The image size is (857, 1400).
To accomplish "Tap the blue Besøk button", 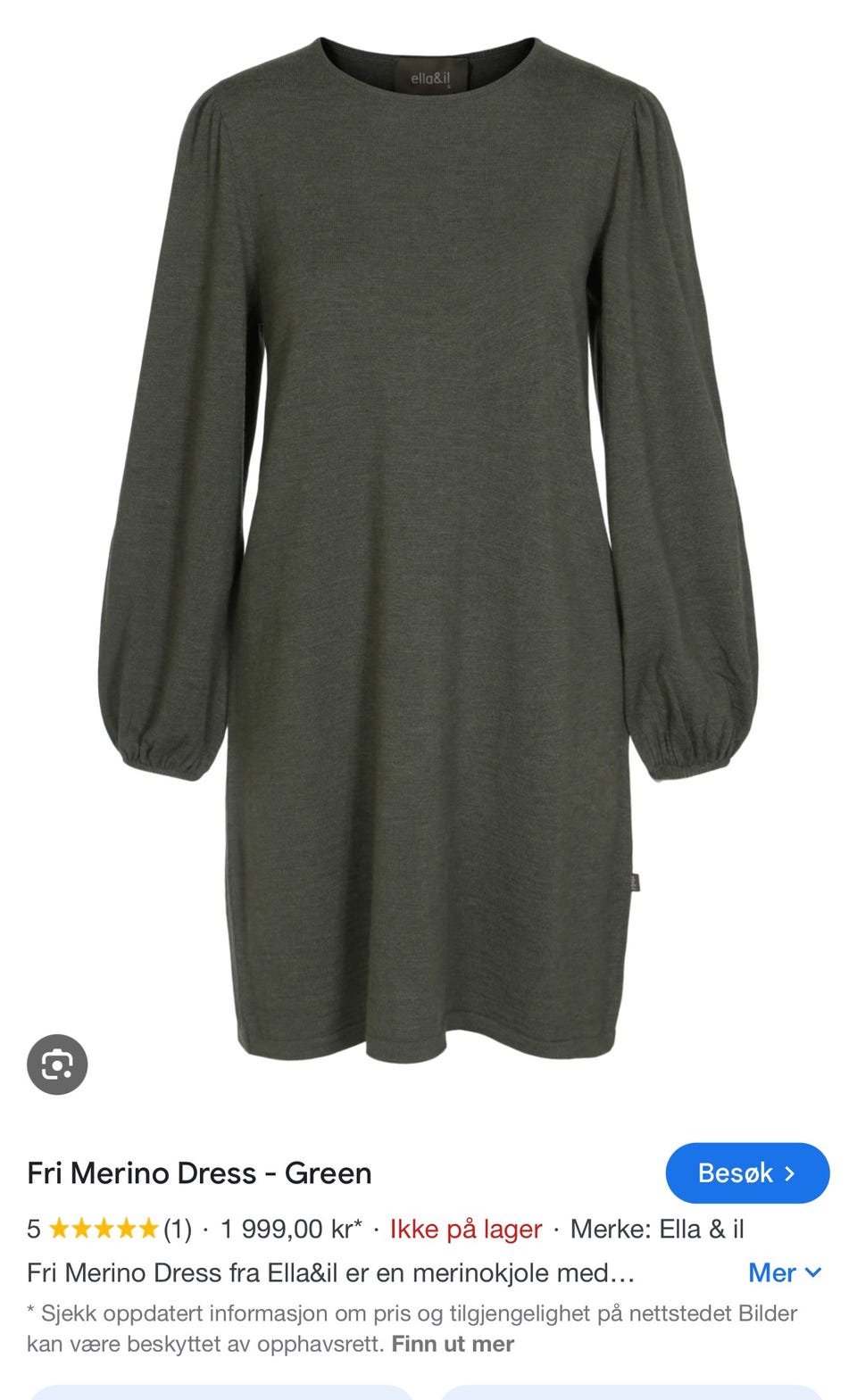I will (746, 1172).
